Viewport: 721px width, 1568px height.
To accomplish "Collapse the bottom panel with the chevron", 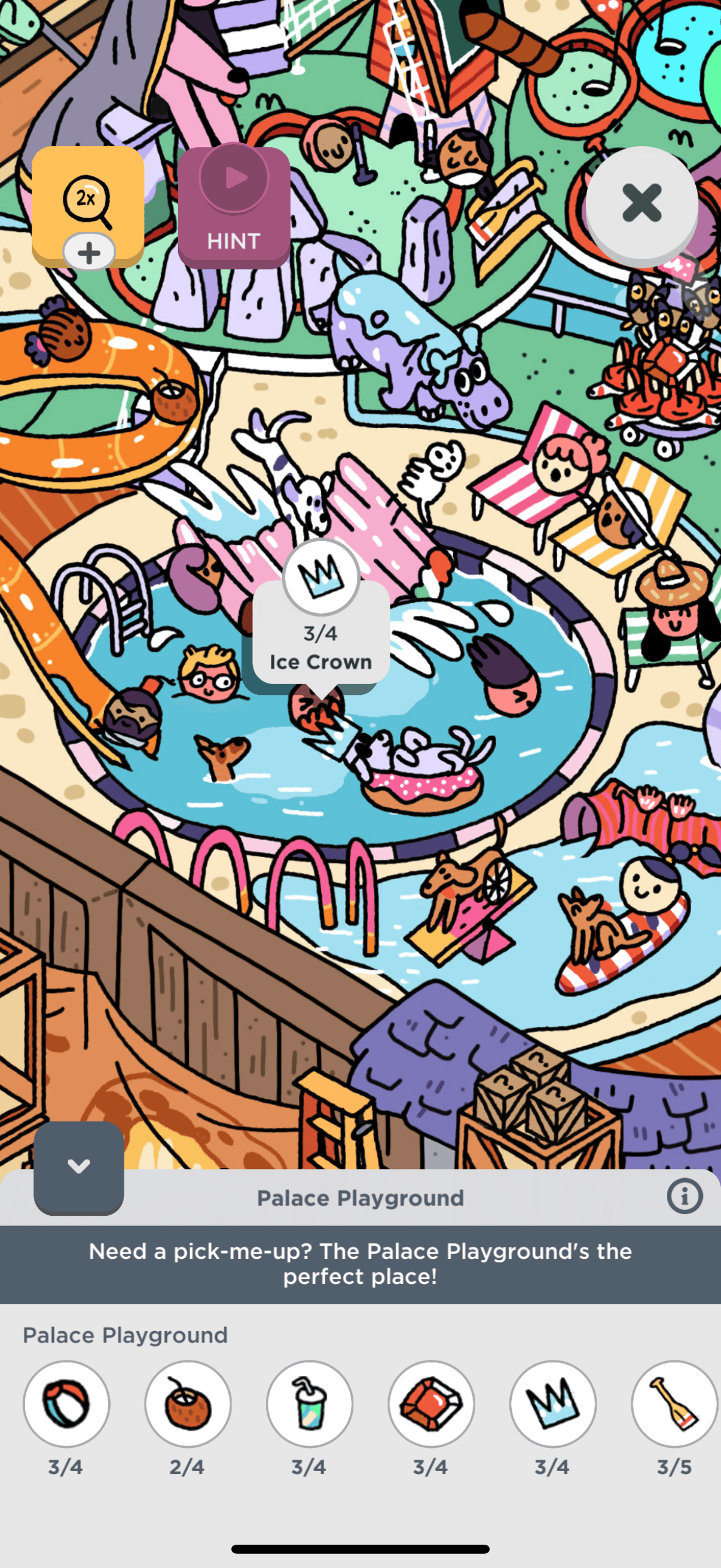I will tap(78, 1167).
